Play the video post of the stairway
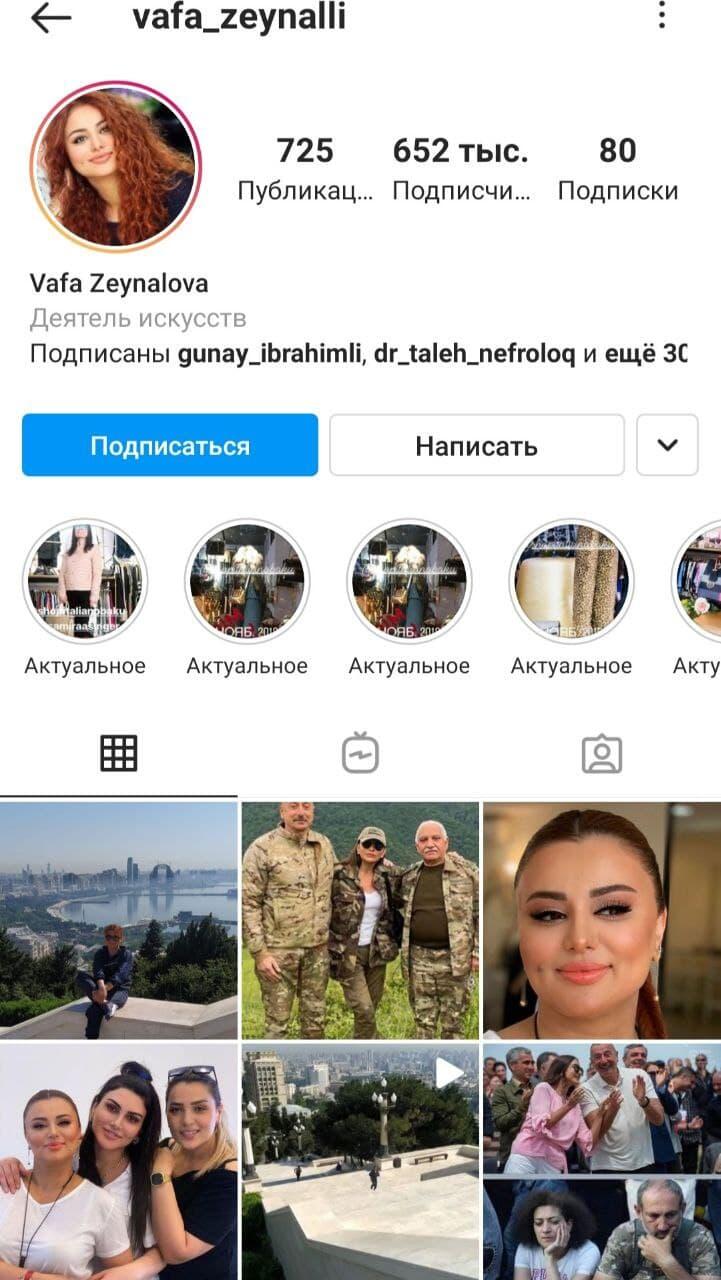 click(x=360, y=1162)
